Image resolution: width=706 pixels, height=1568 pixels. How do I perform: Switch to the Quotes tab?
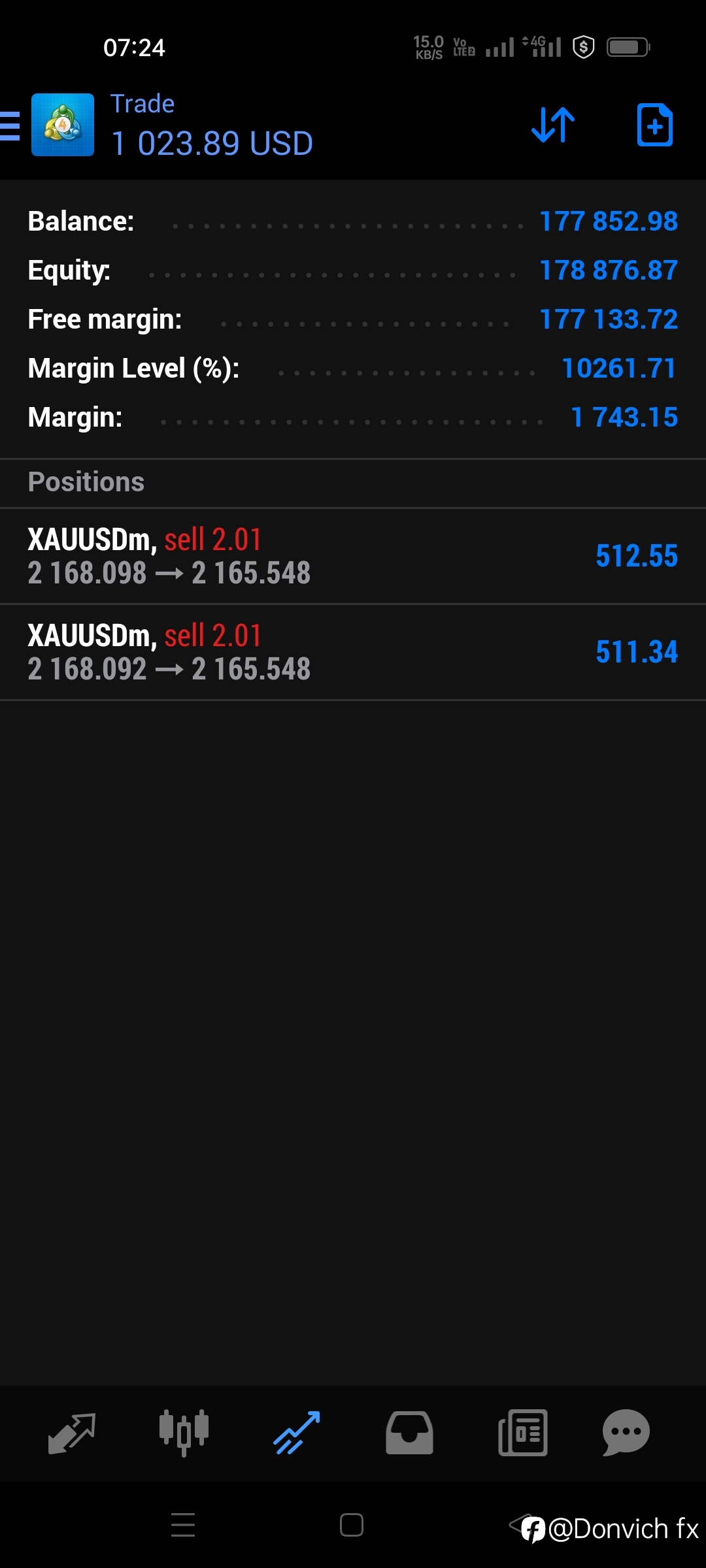point(72,1433)
